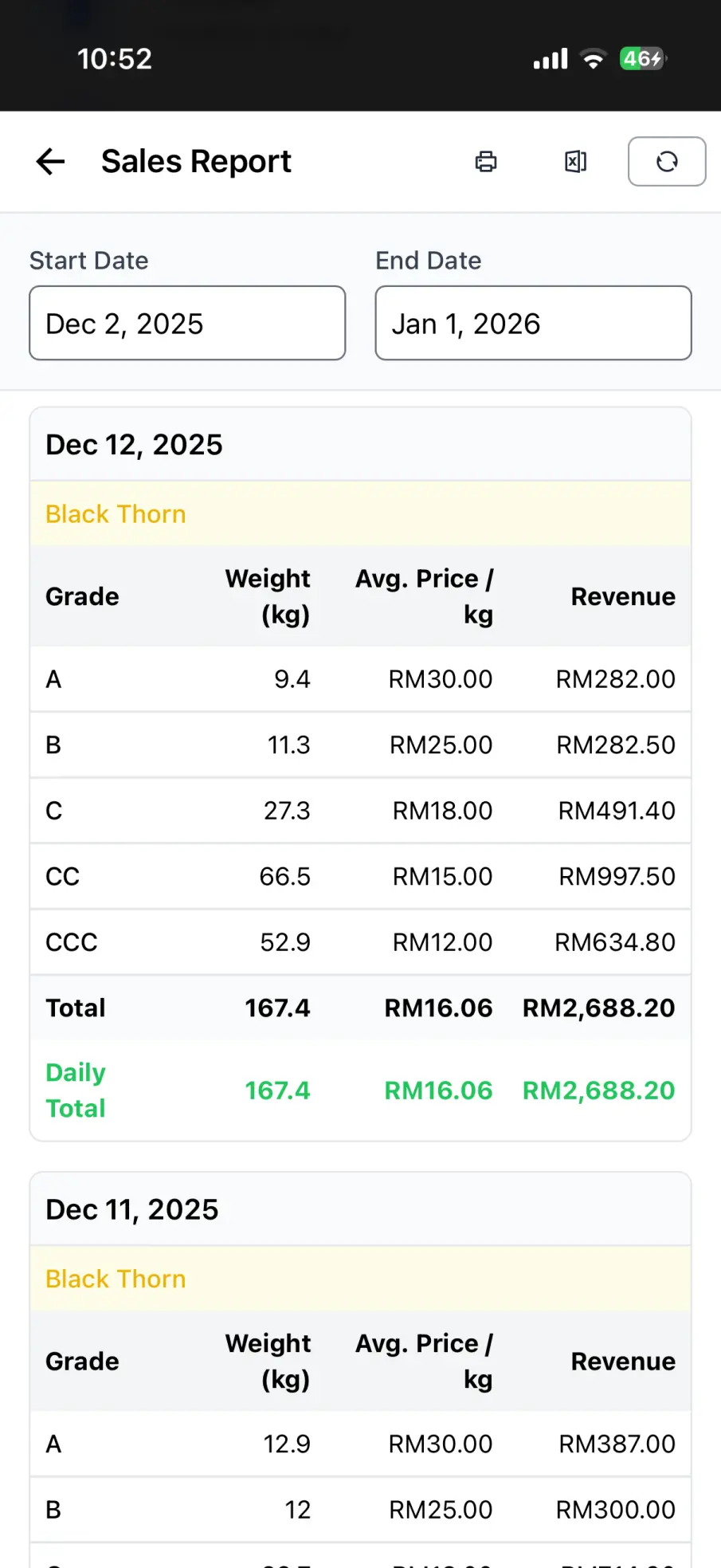721x1568 pixels.
Task: Select grade A row showing RM387.00 revenue
Action: 360,1443
